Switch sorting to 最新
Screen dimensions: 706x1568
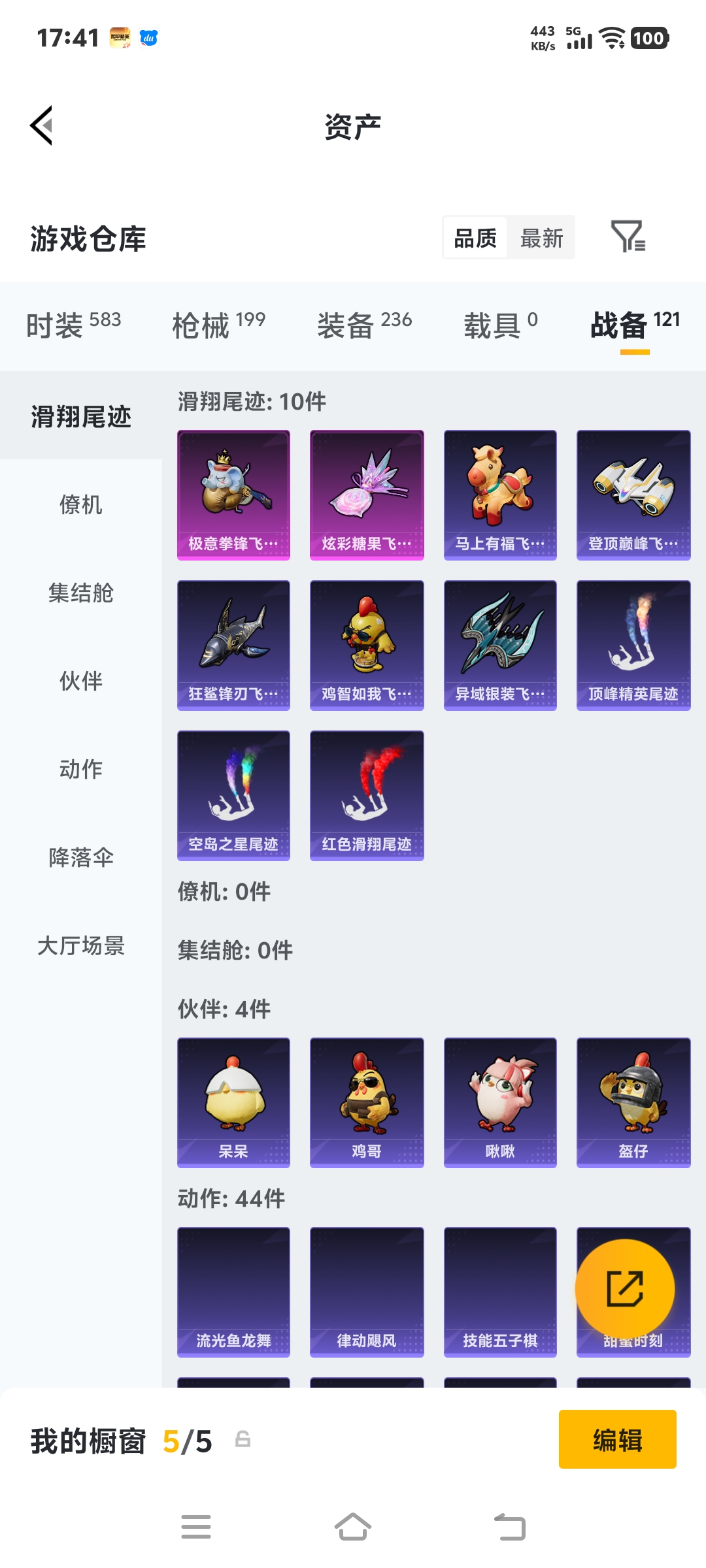[x=541, y=238]
